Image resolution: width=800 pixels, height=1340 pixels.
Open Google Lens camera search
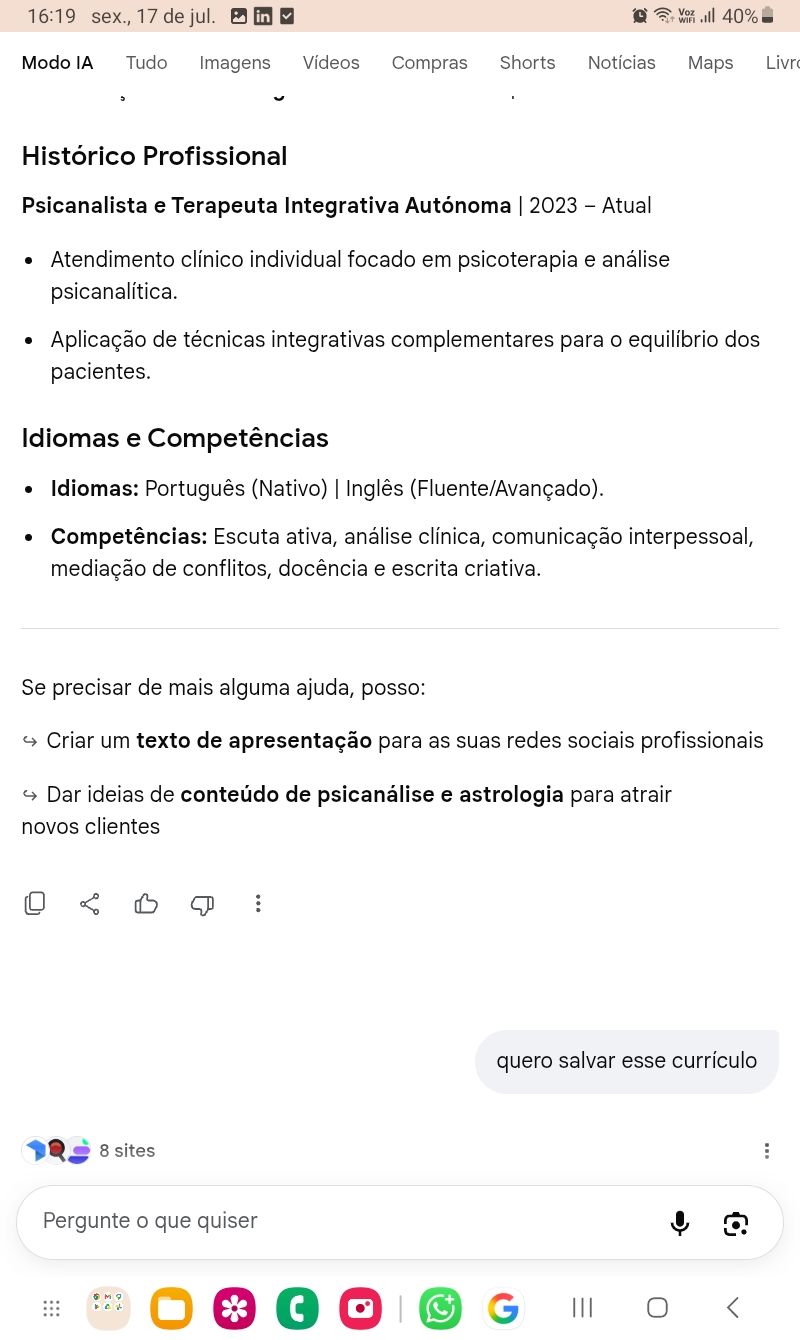coord(736,1223)
